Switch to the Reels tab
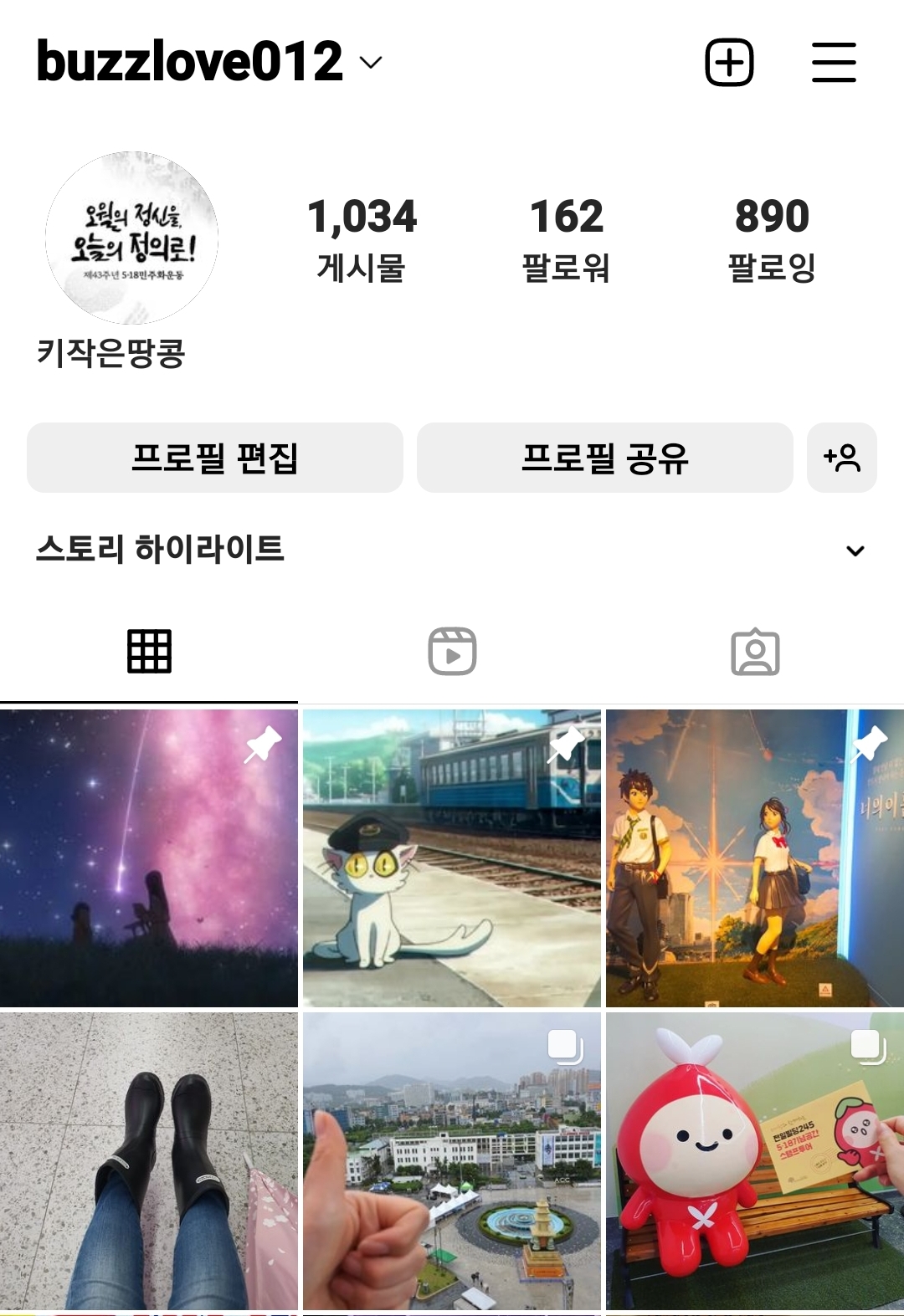904x1316 pixels. (452, 652)
